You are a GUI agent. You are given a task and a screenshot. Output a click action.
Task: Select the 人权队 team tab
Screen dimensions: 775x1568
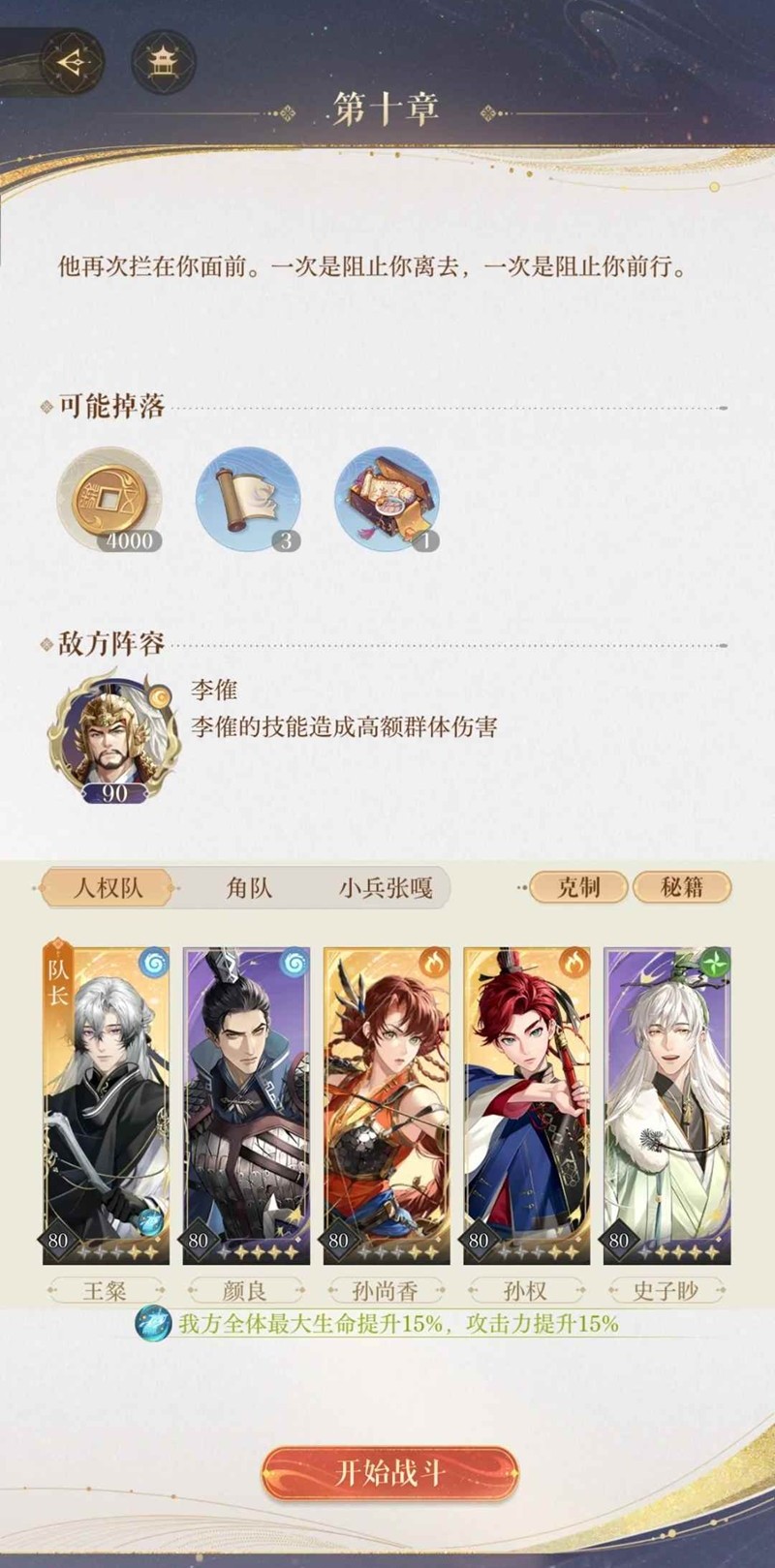(x=108, y=887)
